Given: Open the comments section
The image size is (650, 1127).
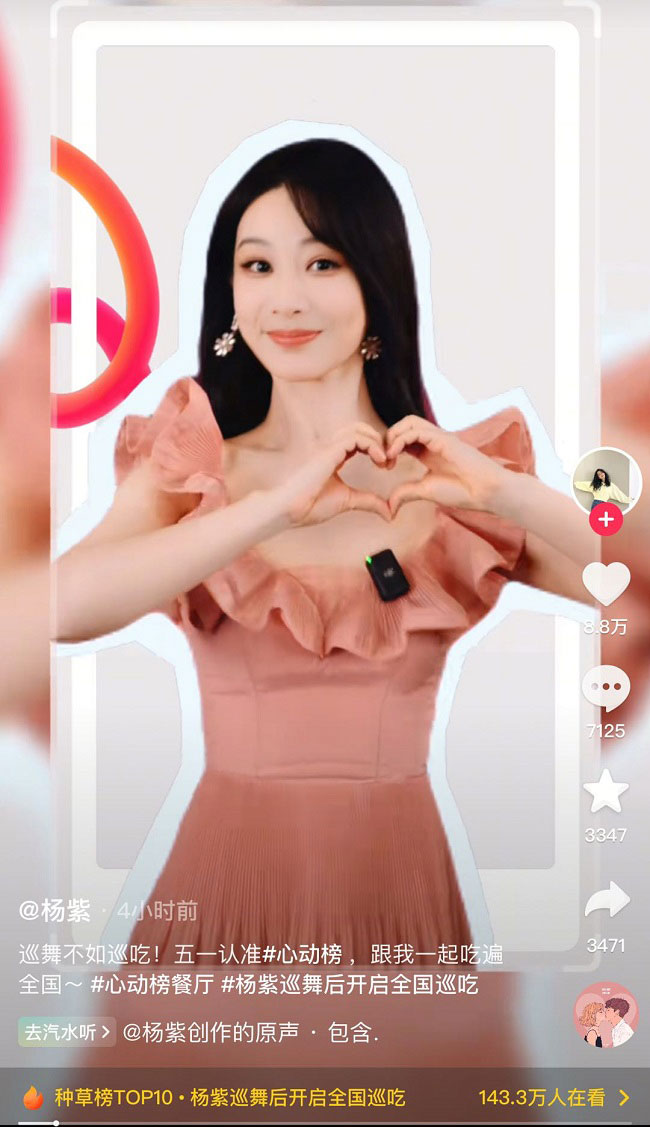Looking at the screenshot, I should [606, 690].
